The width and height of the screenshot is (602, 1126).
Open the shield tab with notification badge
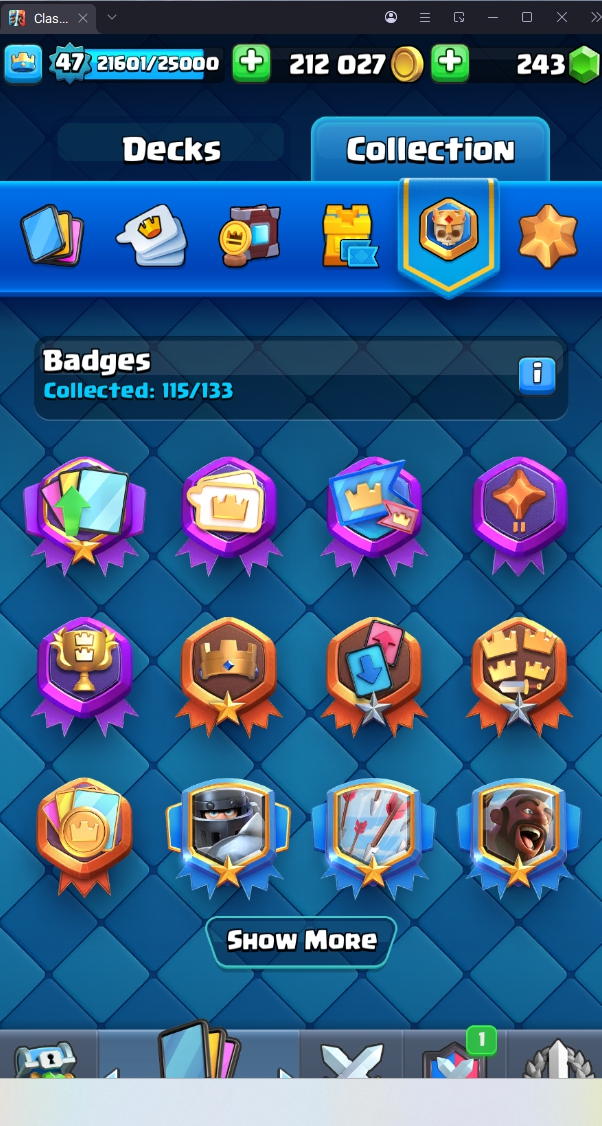click(453, 1060)
